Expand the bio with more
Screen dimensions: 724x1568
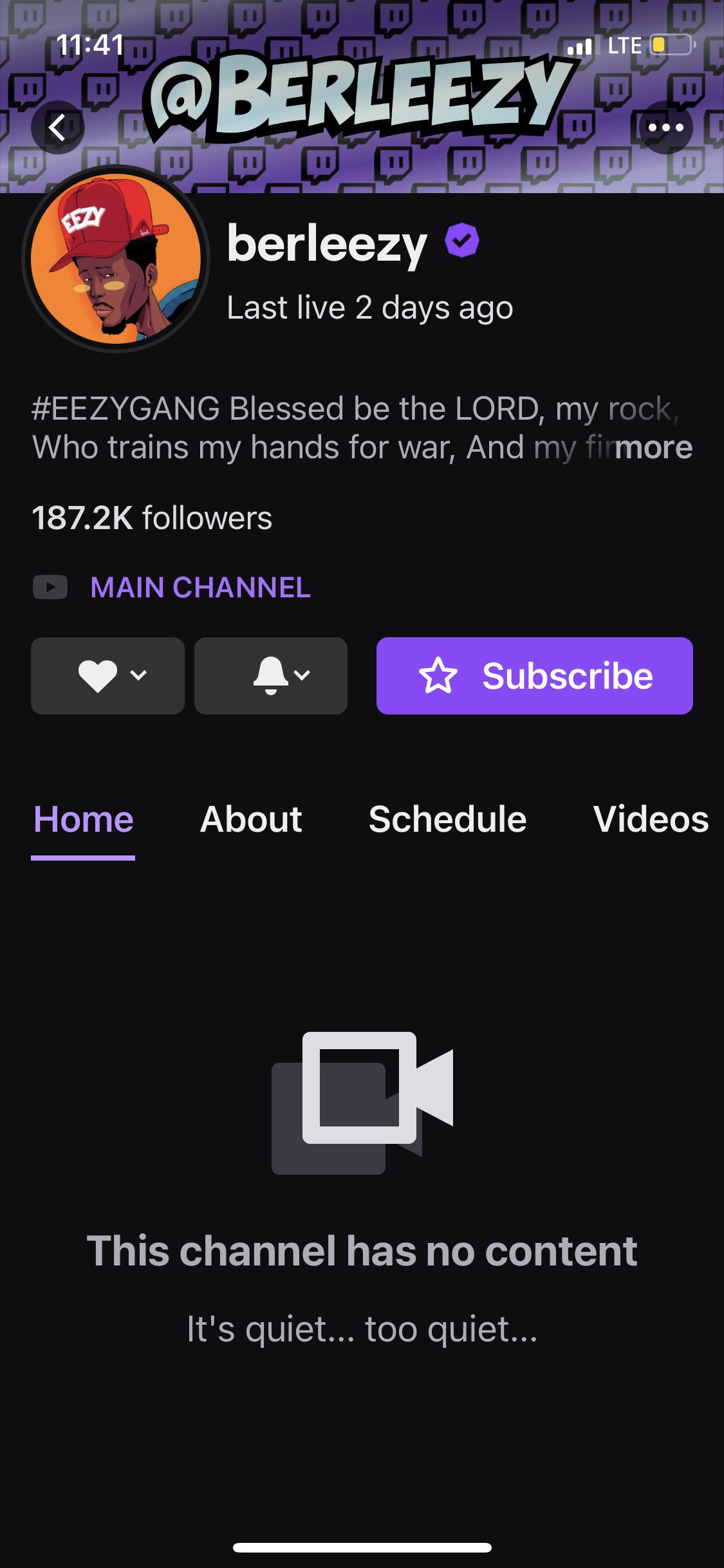tap(654, 447)
